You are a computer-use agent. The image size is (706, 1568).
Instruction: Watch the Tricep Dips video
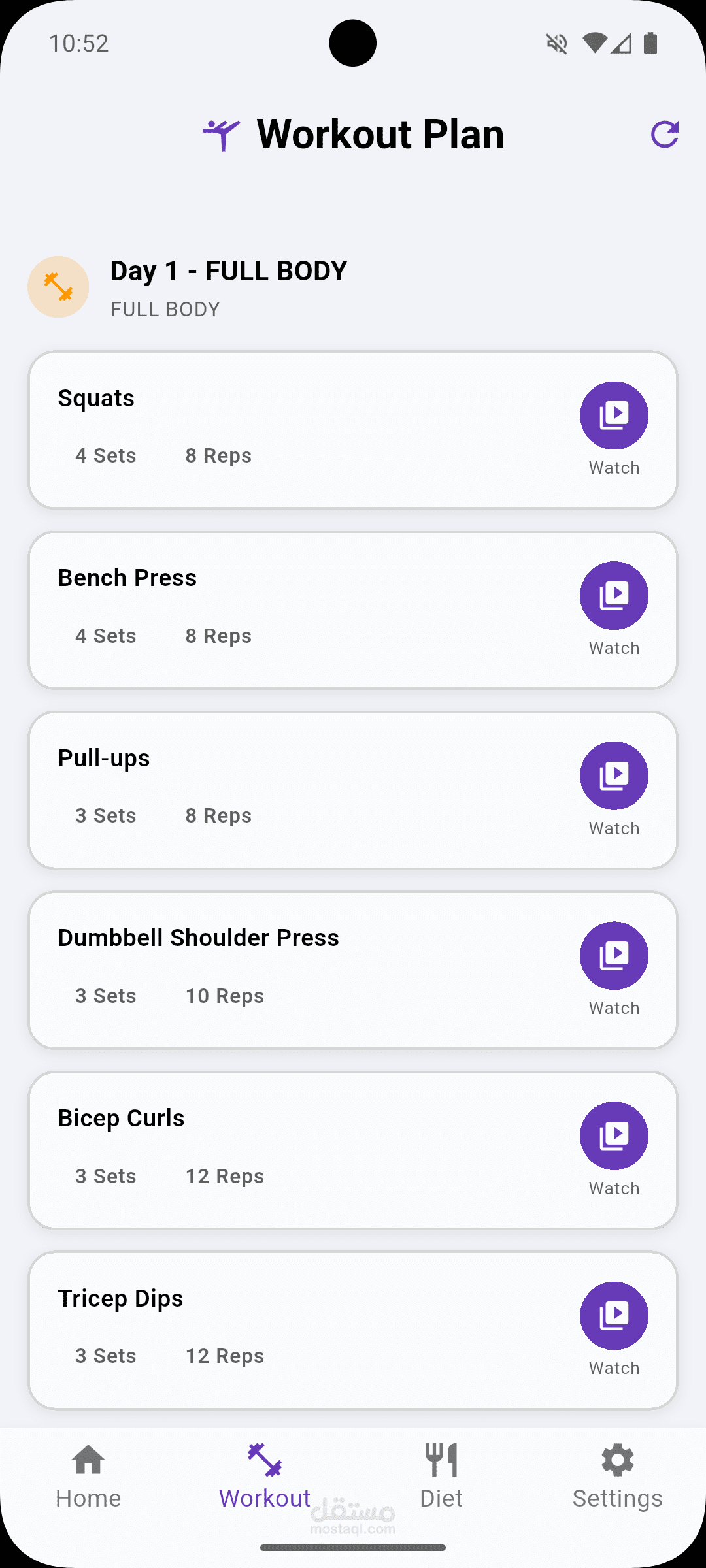(x=614, y=1316)
